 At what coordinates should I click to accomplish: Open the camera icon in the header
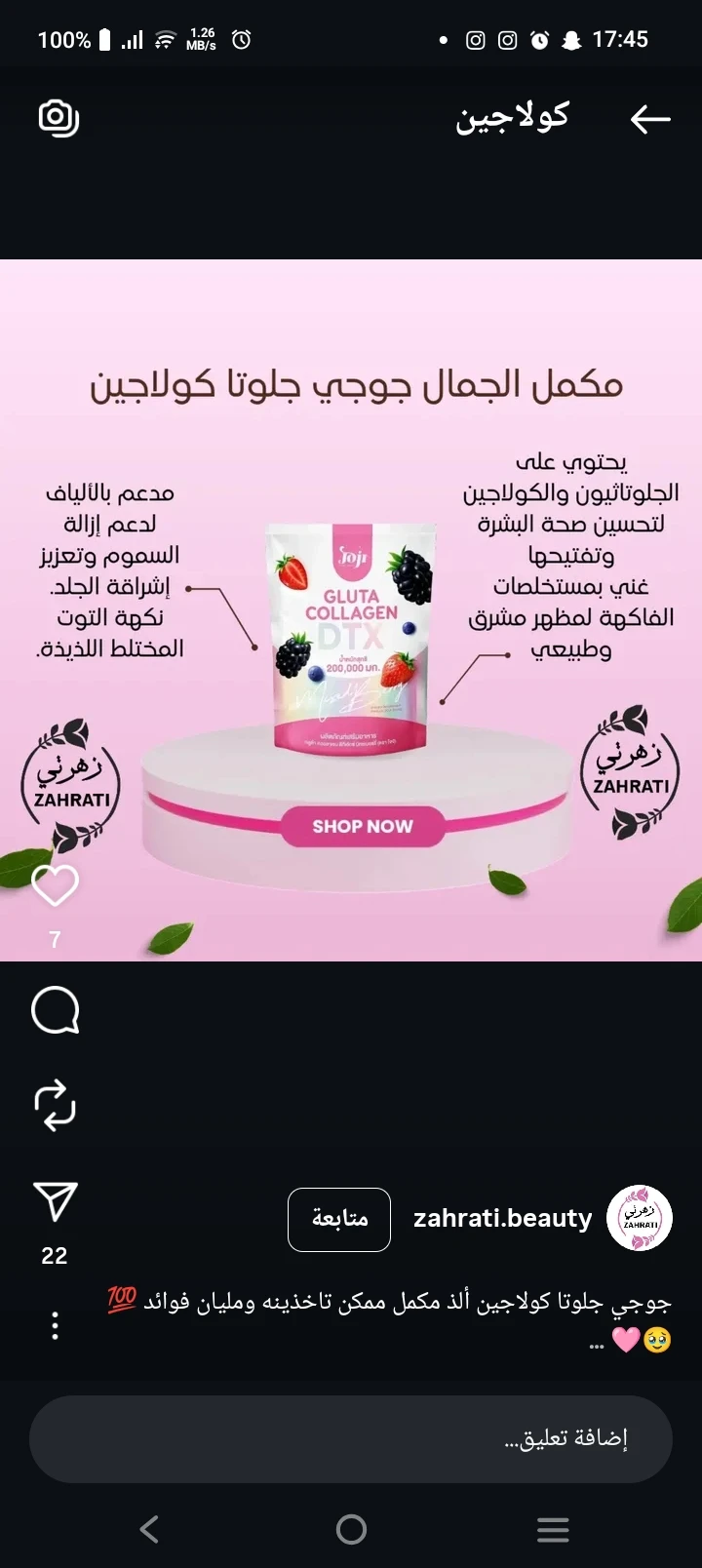[58, 118]
